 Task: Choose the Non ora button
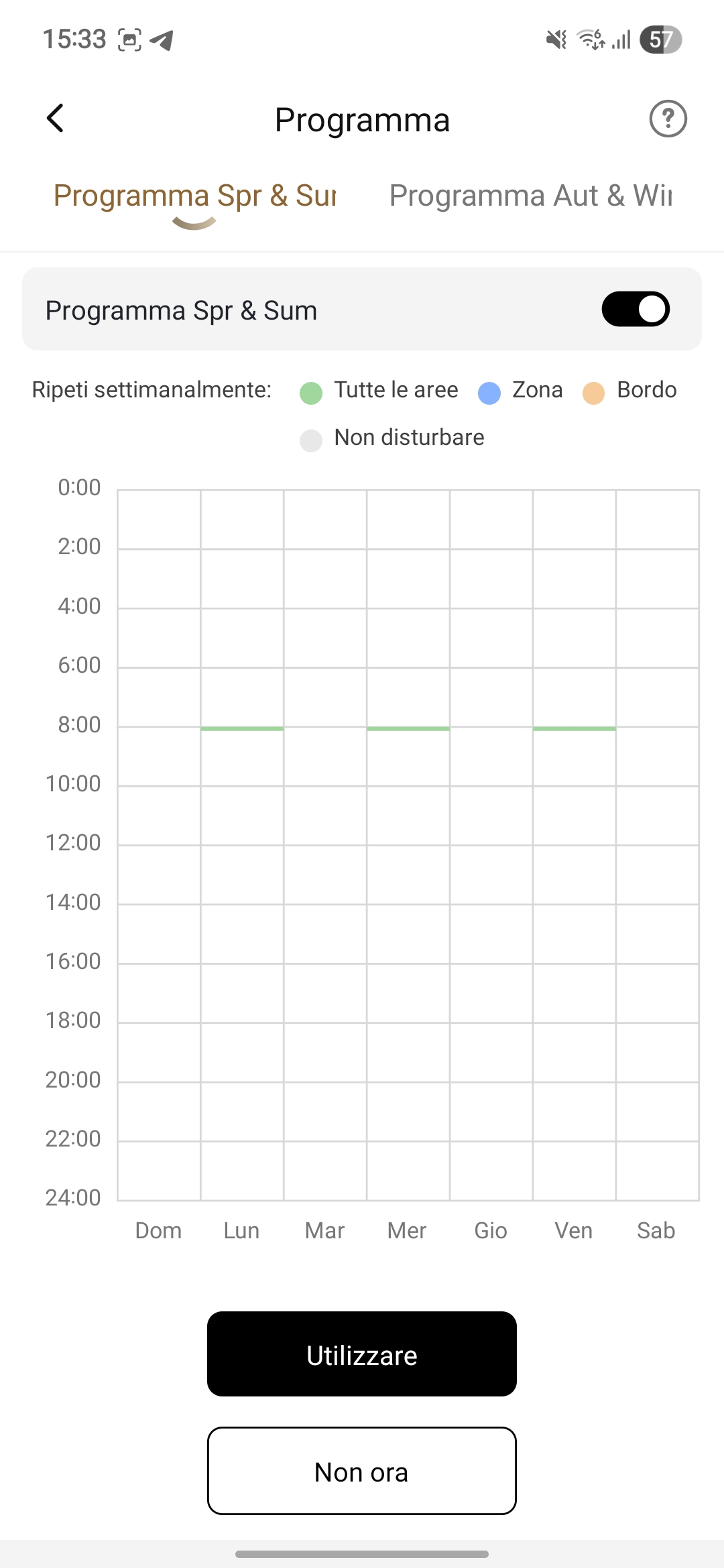coord(362,1471)
